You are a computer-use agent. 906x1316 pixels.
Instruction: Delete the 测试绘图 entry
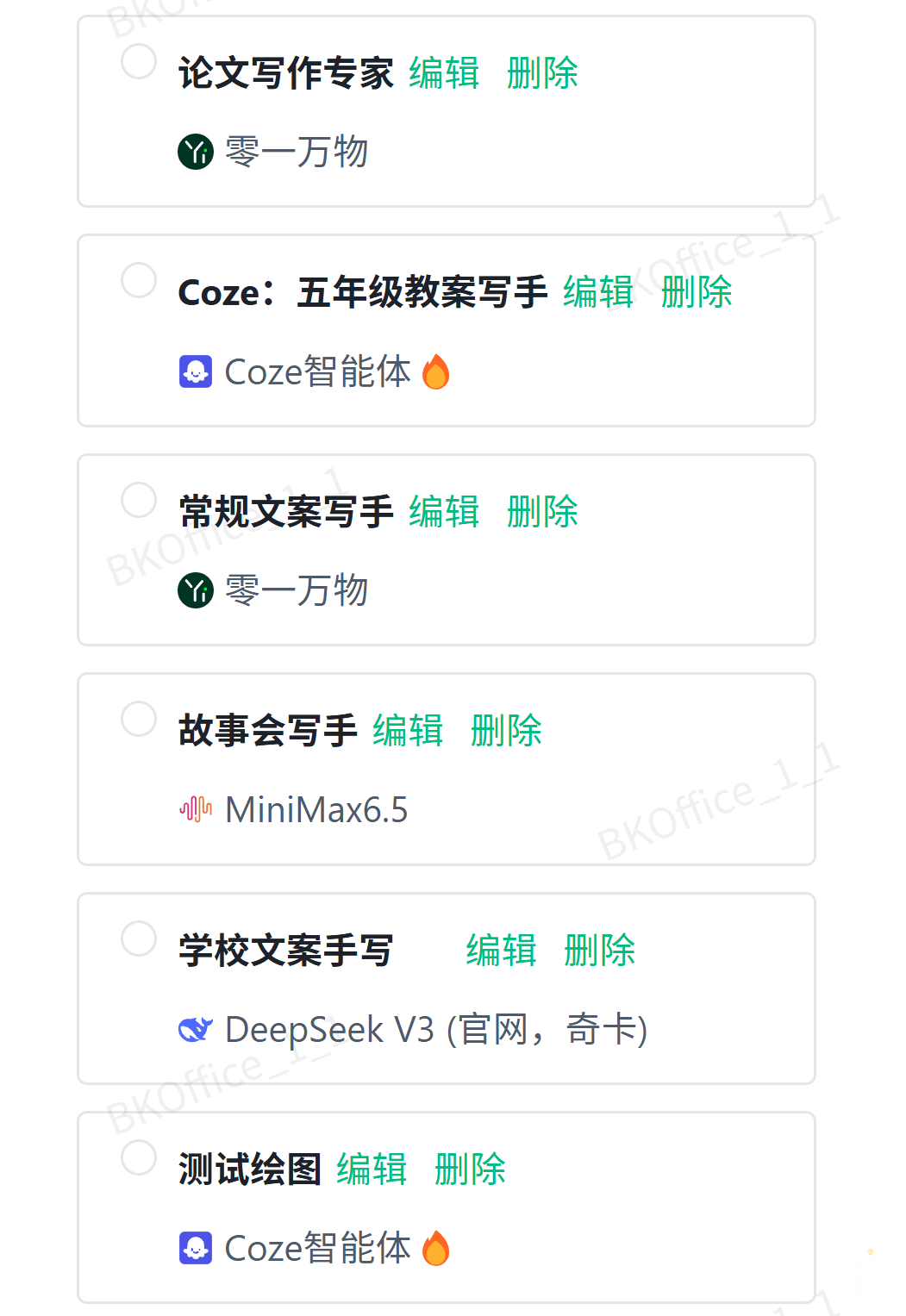coord(470,1169)
